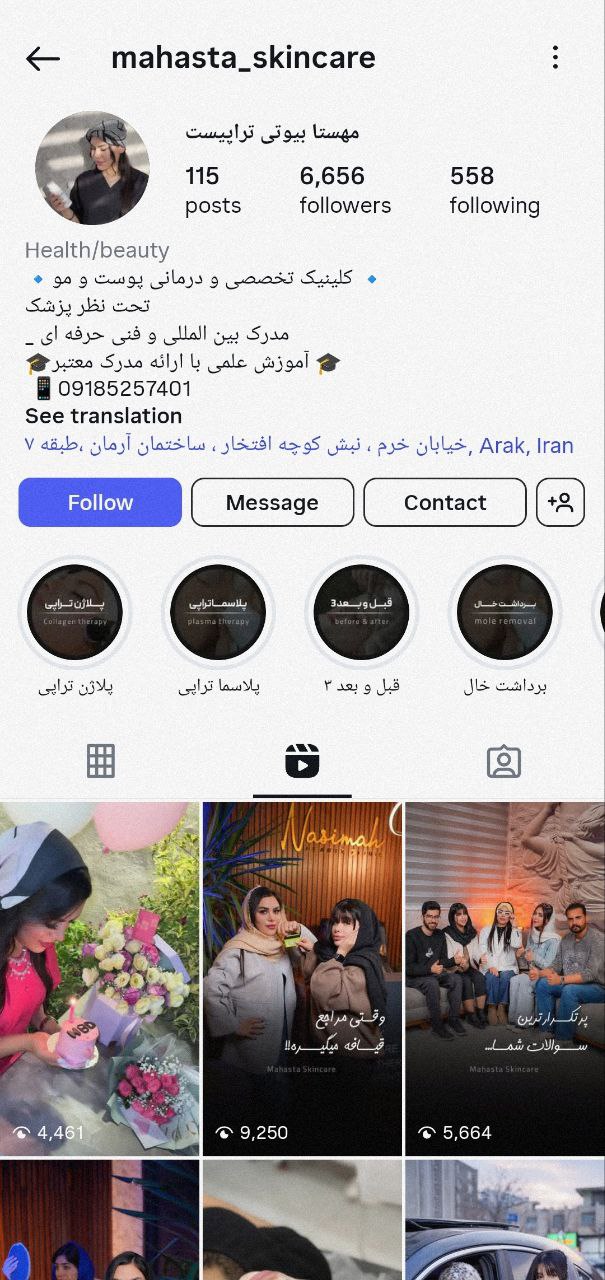This screenshot has width=605, height=1280.
Task: Open the Arak, Iran address link
Action: point(300,445)
